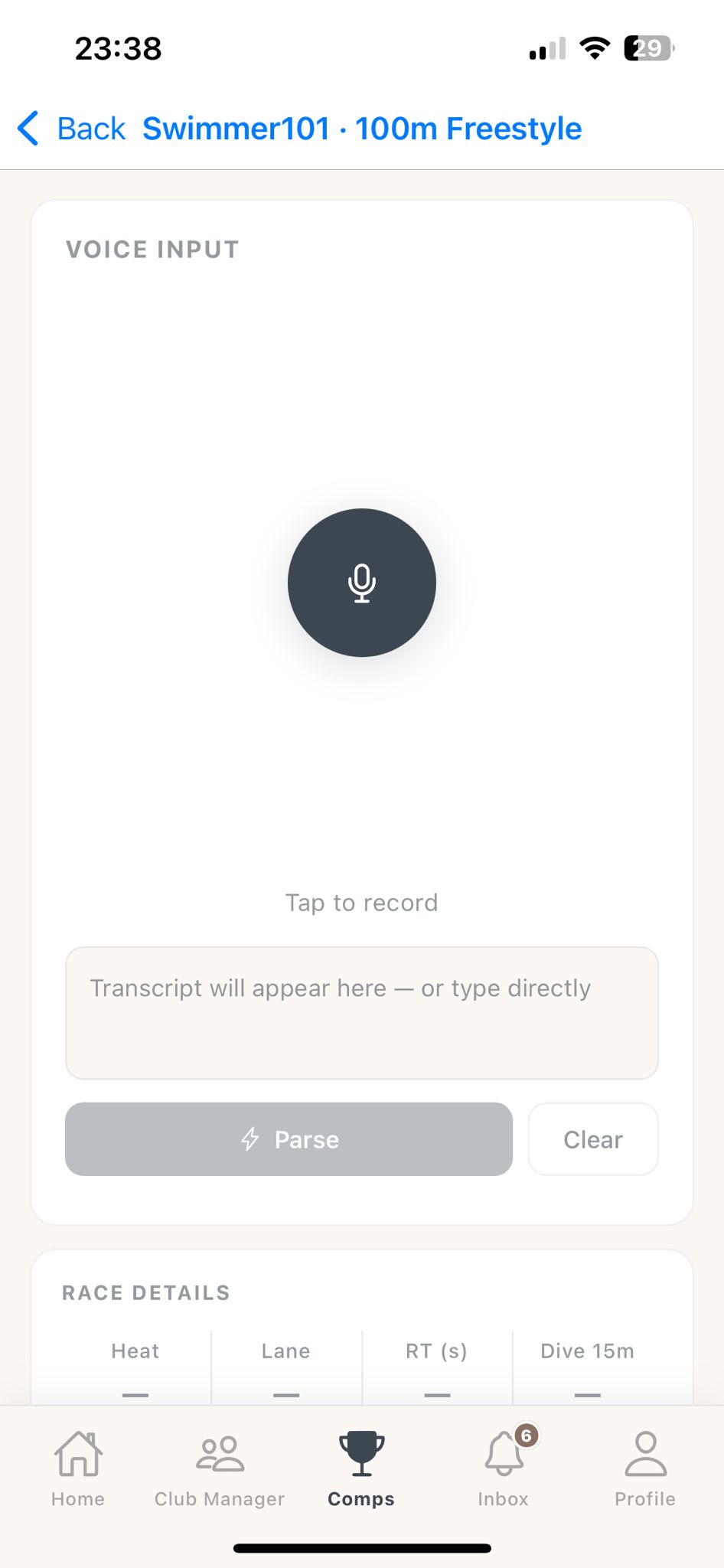Tap the lightning icon inside Parse
The width and height of the screenshot is (724, 1568).
tap(249, 1139)
